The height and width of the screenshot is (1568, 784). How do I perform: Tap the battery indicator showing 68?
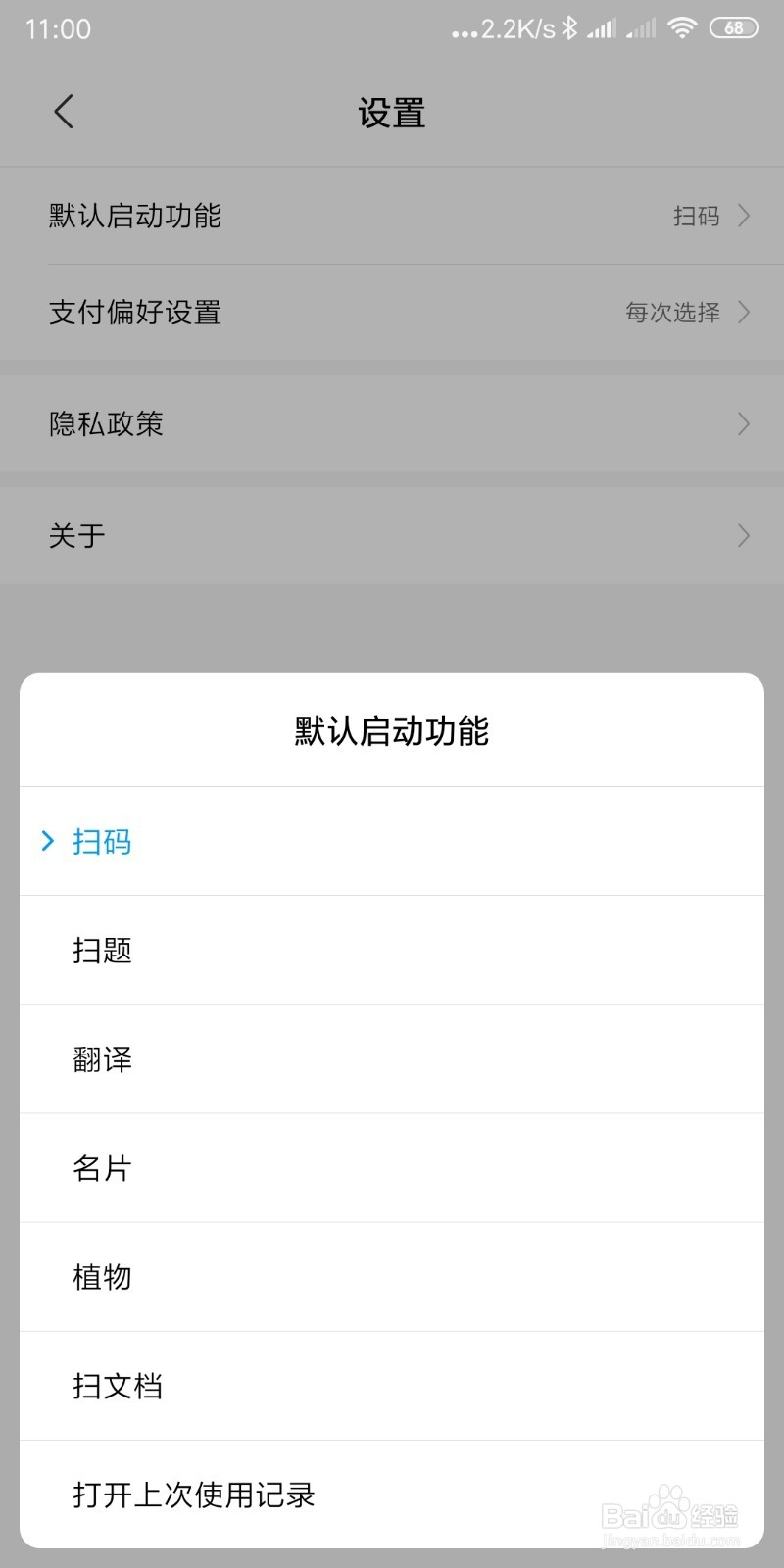[733, 28]
